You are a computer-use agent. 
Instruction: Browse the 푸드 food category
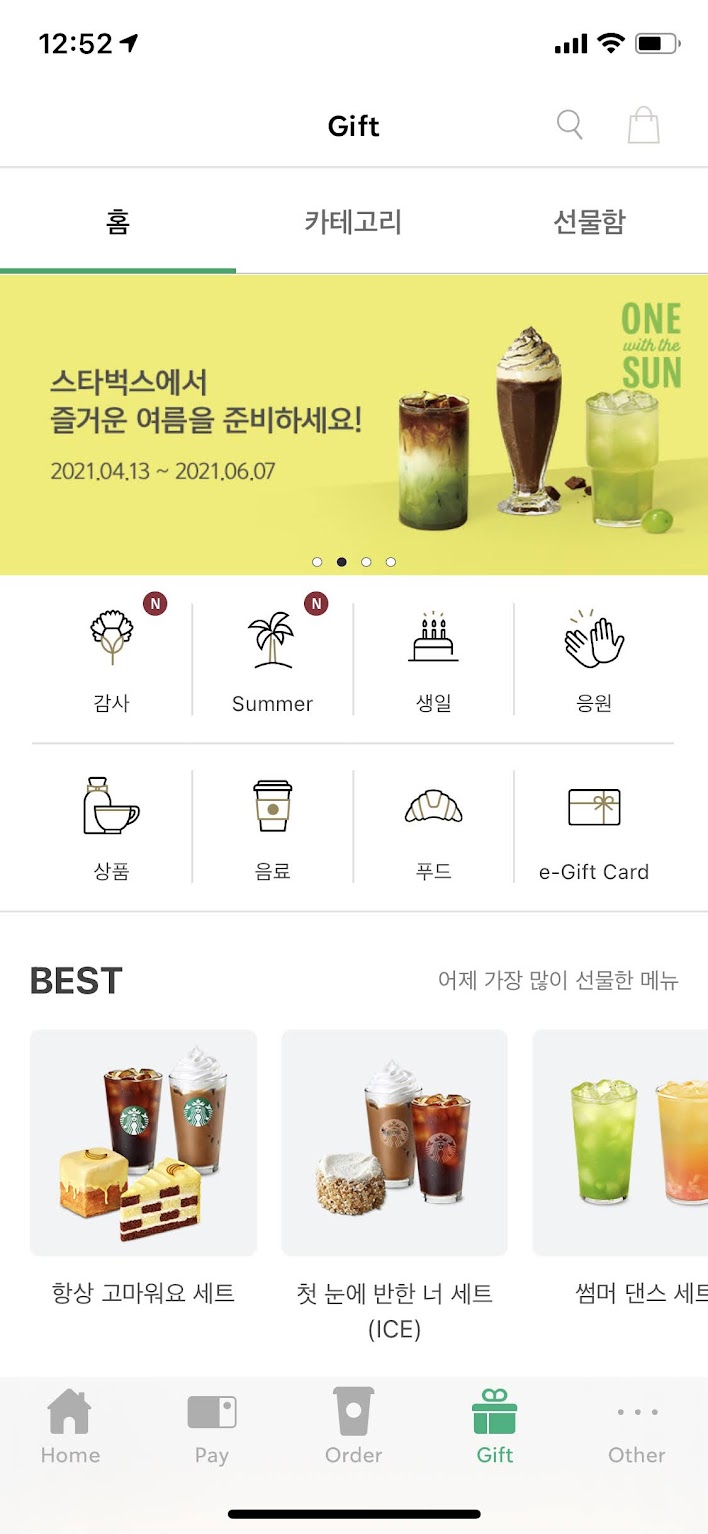434,827
